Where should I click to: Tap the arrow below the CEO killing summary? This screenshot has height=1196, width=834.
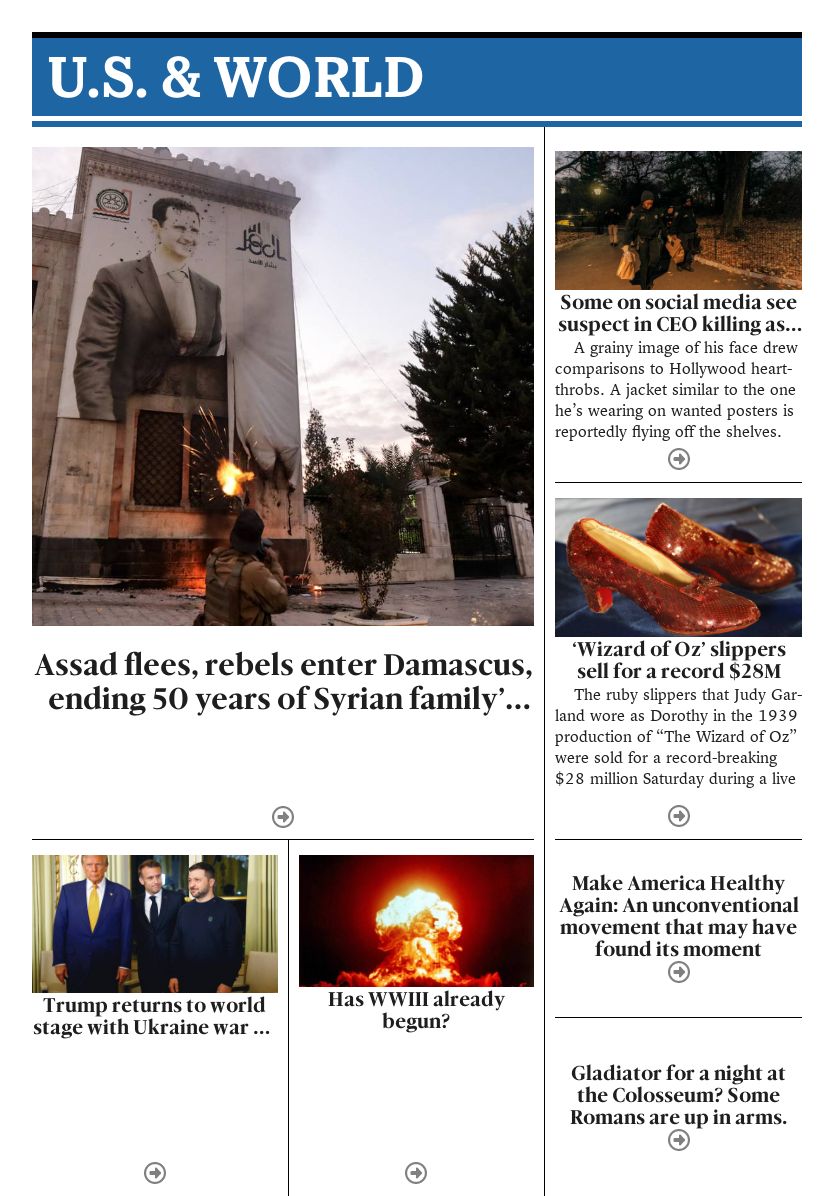pyautogui.click(x=679, y=459)
